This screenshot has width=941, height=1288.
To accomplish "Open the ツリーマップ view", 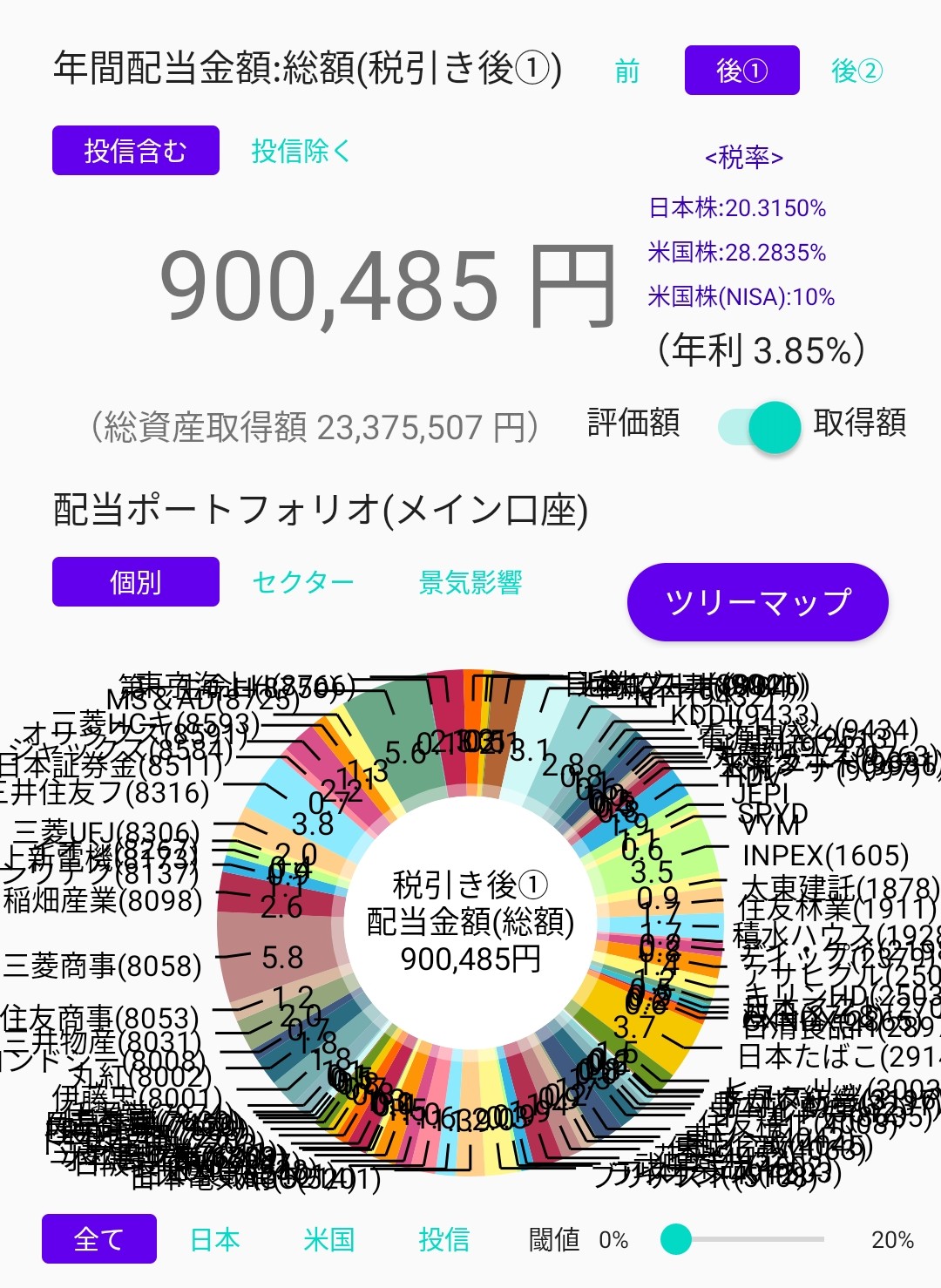I will 757,602.
